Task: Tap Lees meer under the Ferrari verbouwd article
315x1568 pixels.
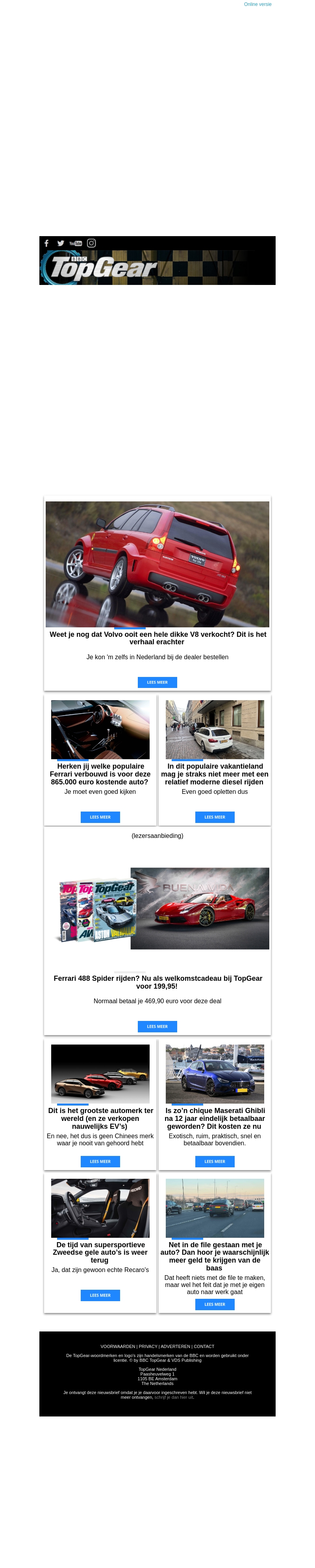Action: 100,817
